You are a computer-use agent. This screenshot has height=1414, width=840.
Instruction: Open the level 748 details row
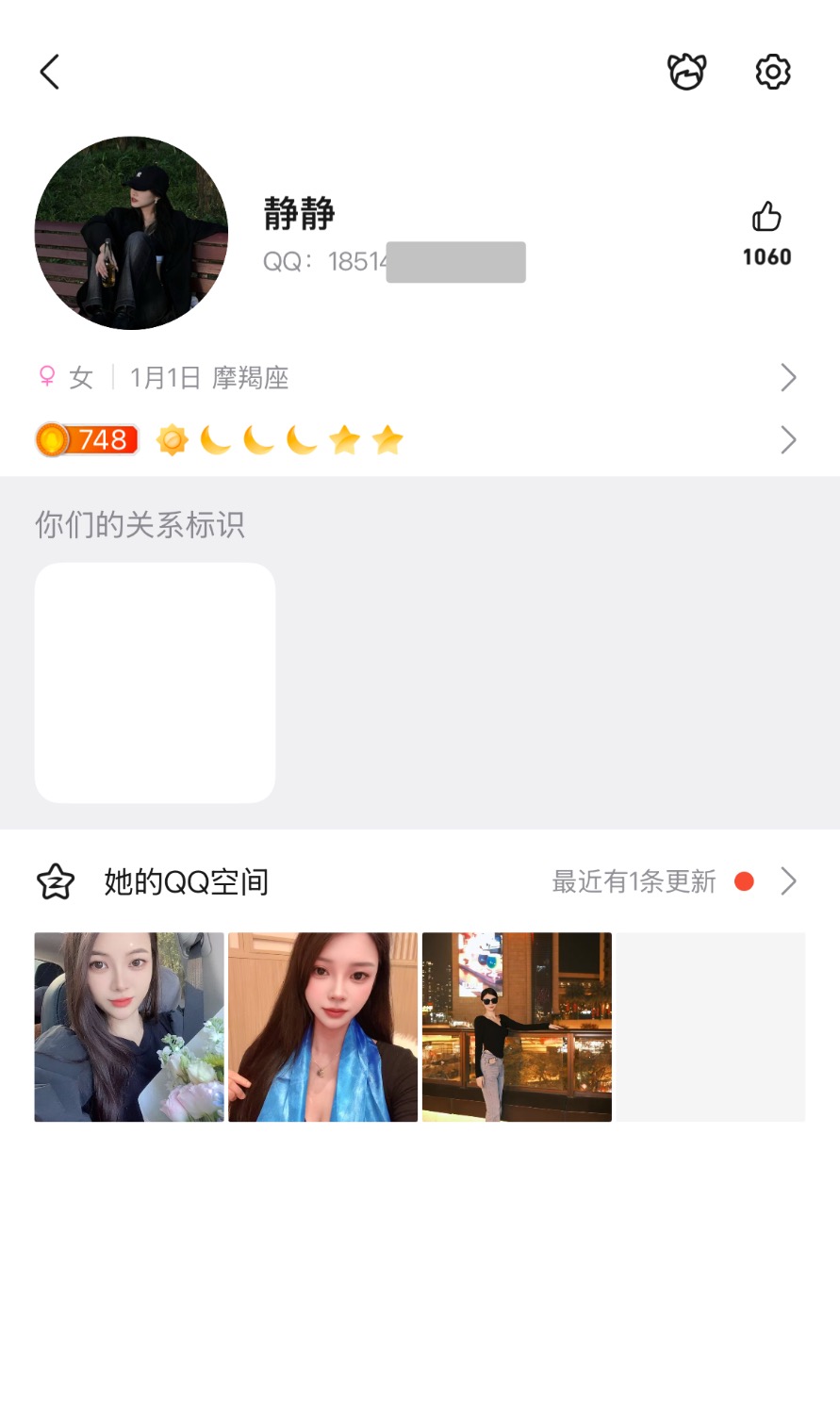[420, 440]
